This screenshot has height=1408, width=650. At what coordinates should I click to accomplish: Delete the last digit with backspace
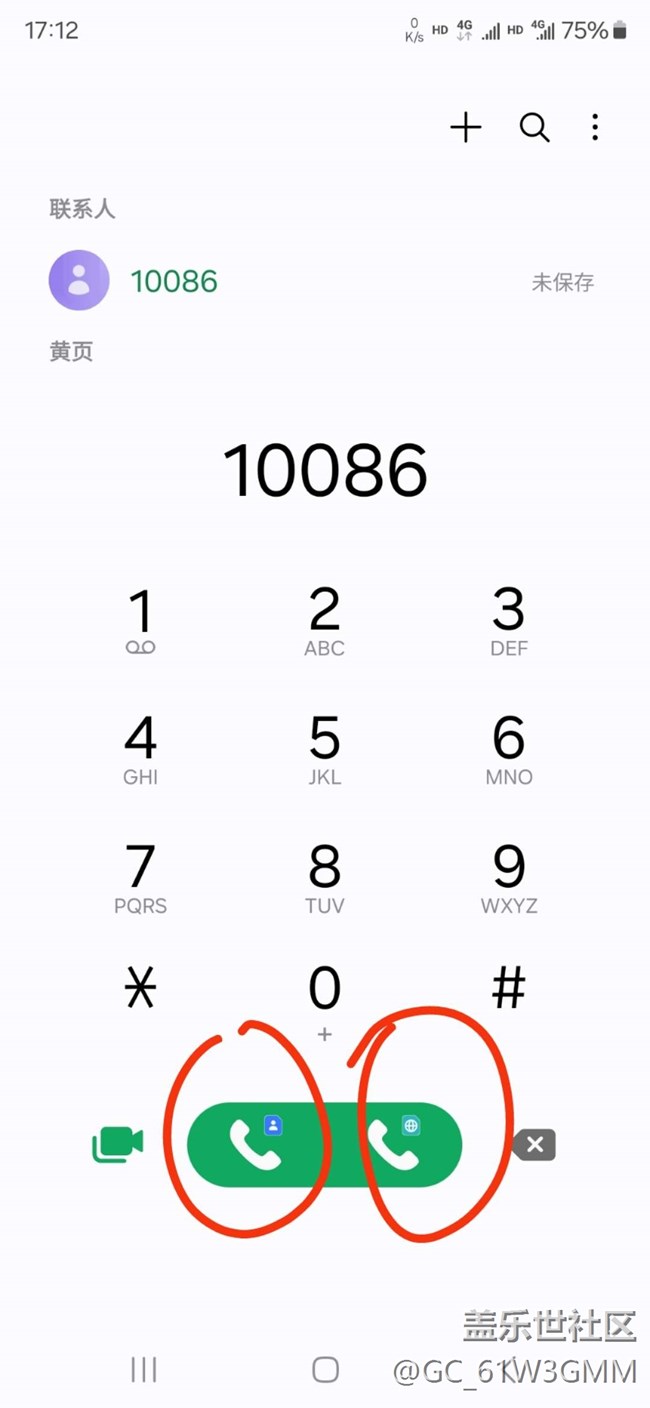534,1145
